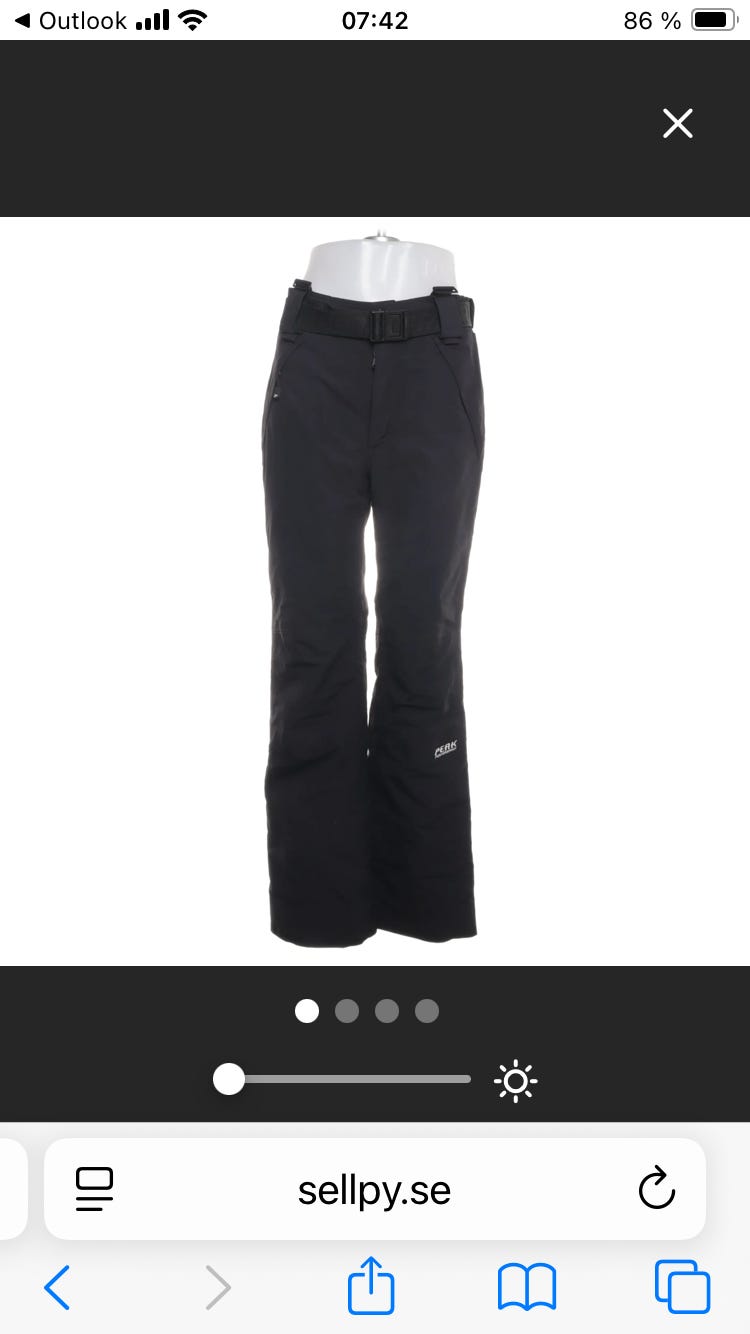Tap the sellpy.se address bar
This screenshot has height=1334, width=750.
click(375, 1189)
